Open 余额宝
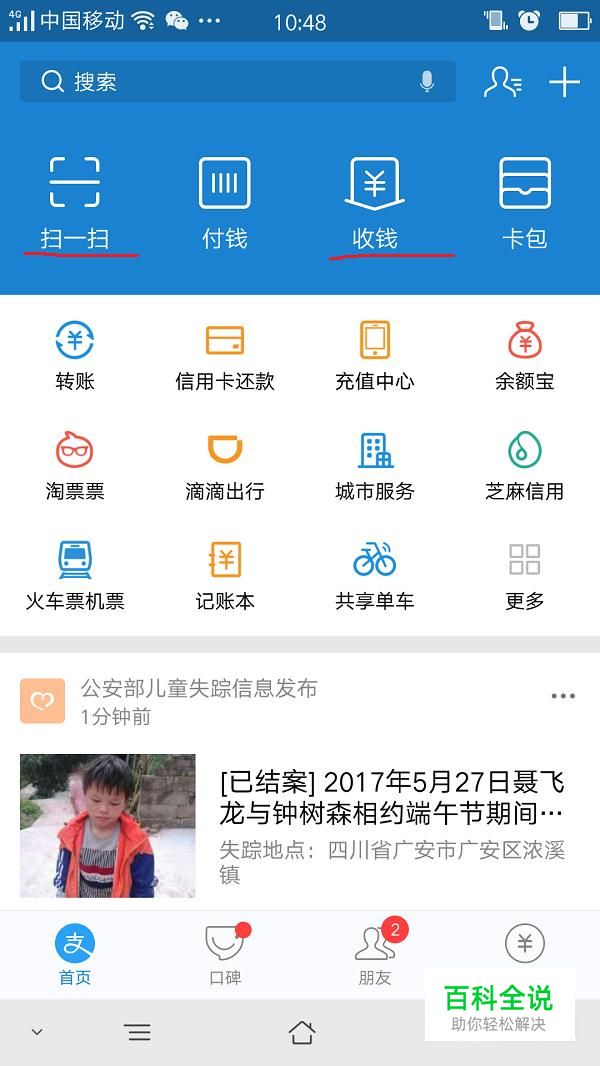This screenshot has height=1066, width=600. coord(525,356)
